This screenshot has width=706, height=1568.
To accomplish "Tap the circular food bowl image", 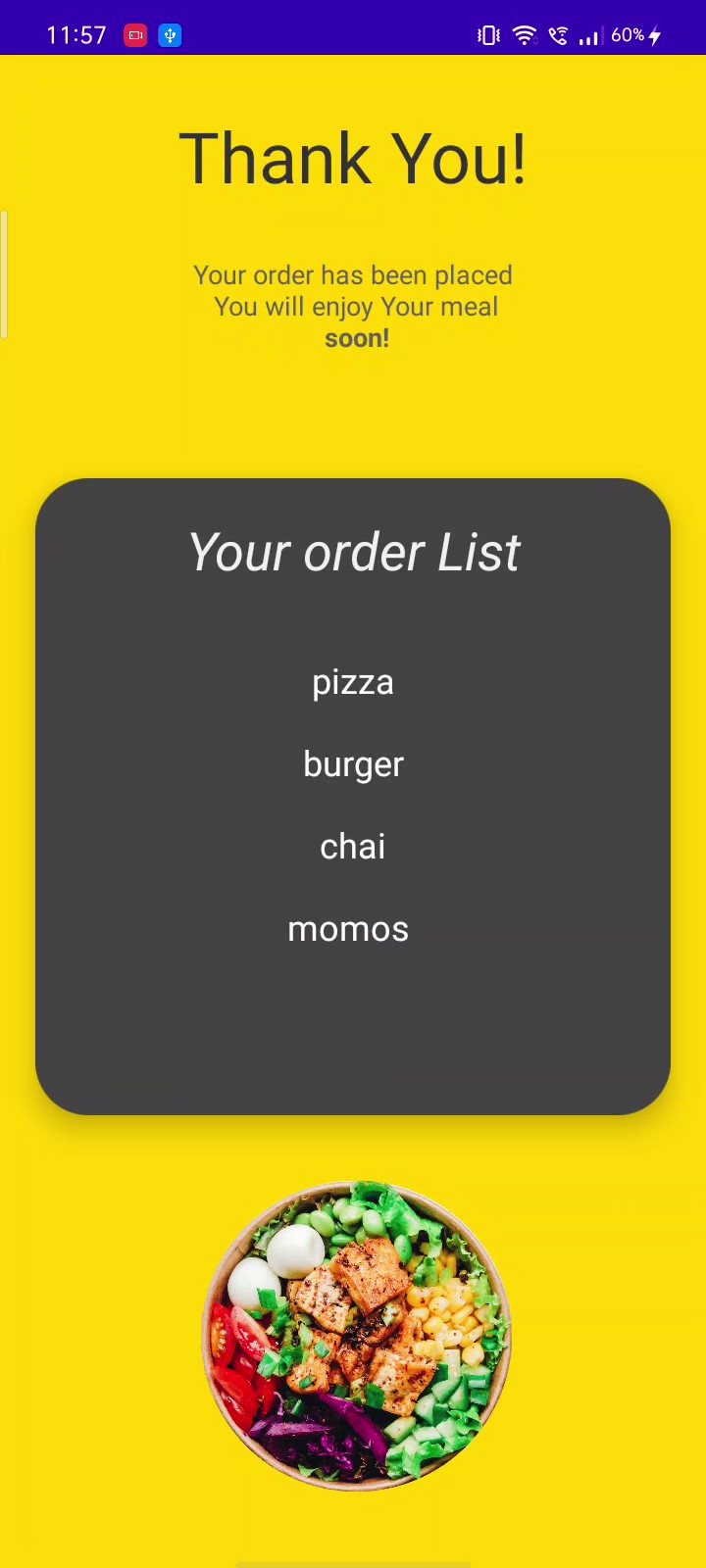I will coord(355,1335).
